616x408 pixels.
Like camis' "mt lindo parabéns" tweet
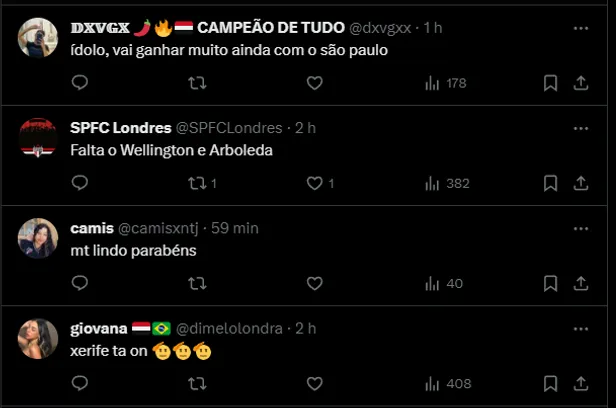(x=314, y=283)
